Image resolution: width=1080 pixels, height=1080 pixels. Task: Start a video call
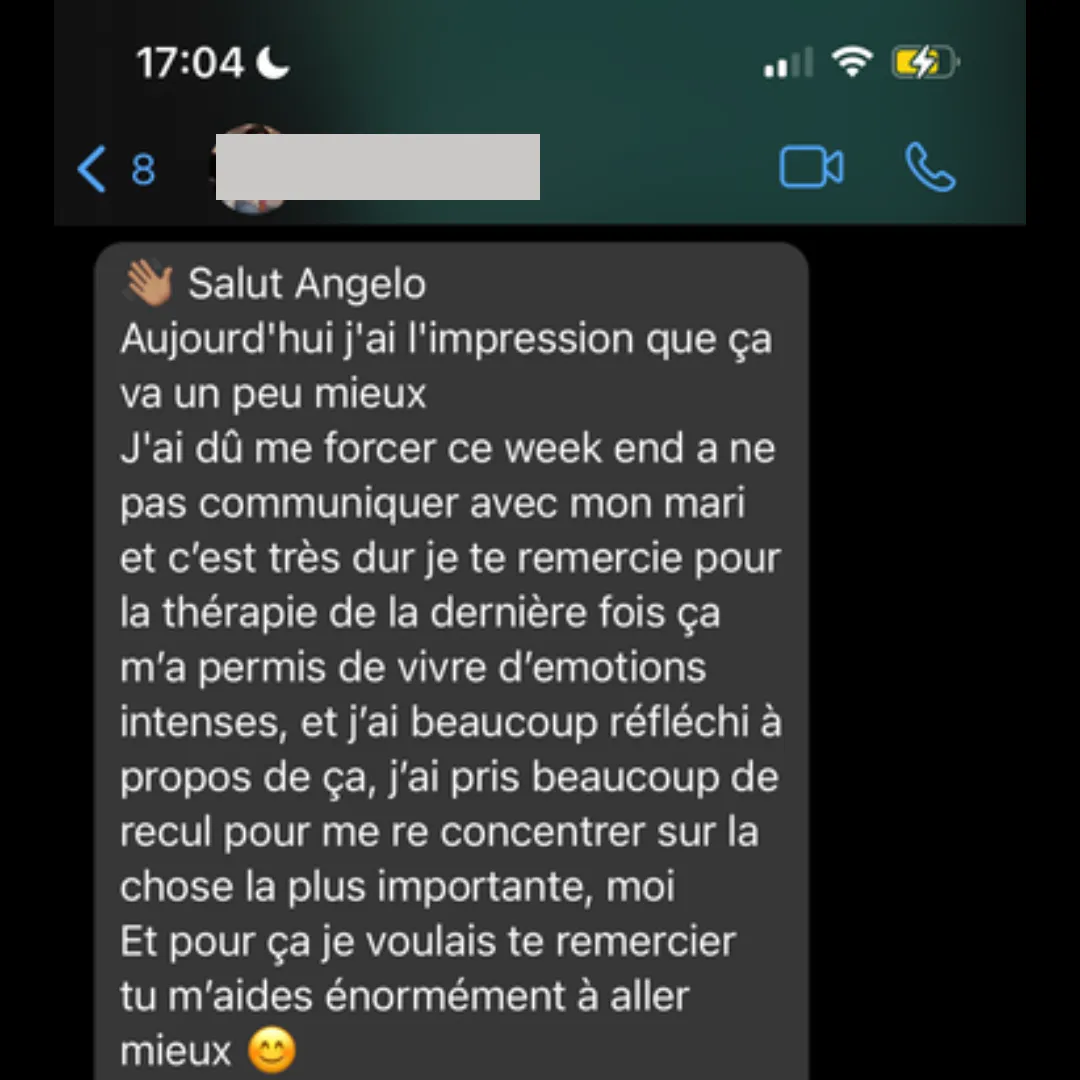(x=811, y=168)
